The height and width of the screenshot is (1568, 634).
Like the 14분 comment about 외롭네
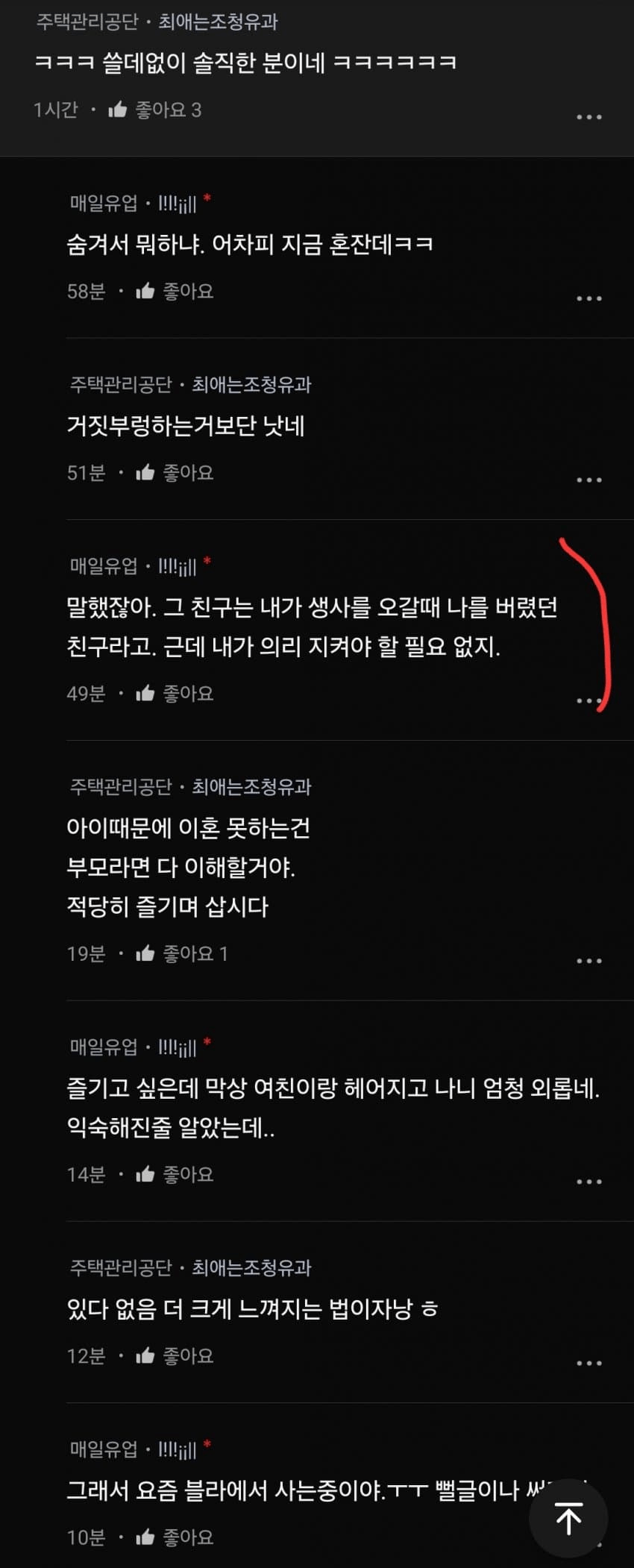(x=145, y=1174)
